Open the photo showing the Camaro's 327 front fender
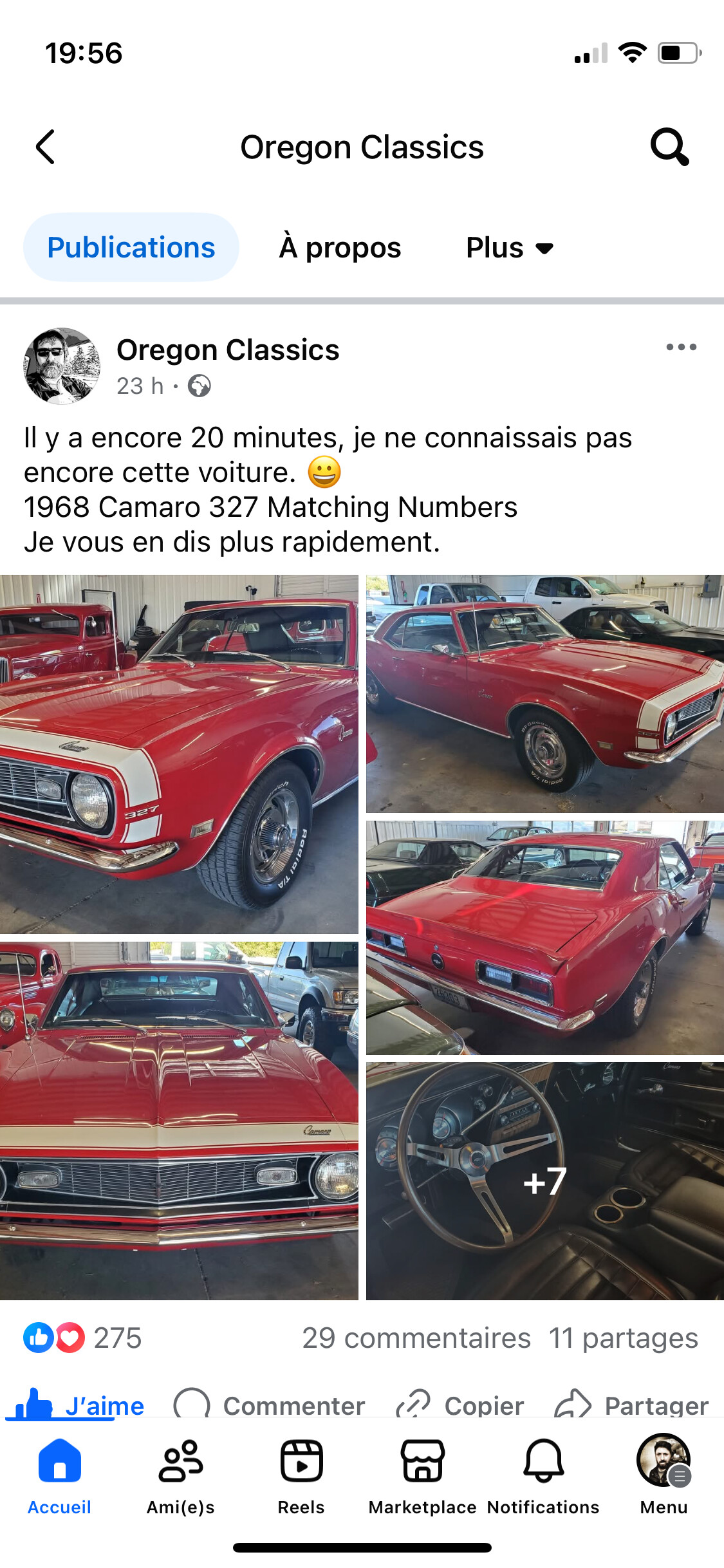Image resolution: width=724 pixels, height=1568 pixels. (179, 754)
